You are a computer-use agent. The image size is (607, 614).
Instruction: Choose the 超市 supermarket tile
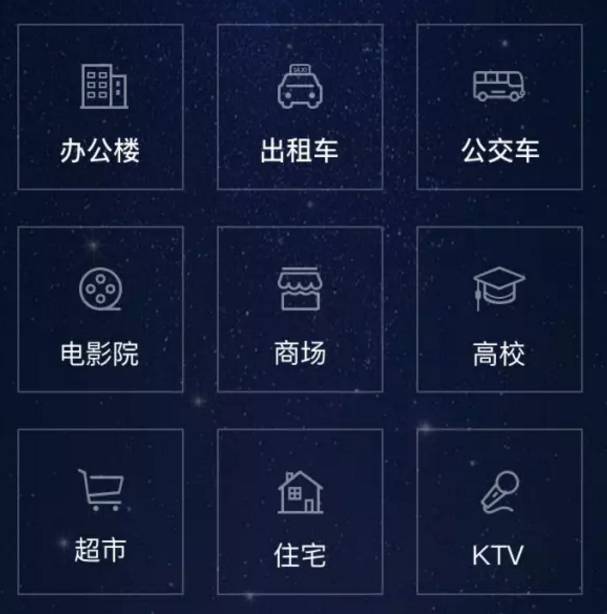tap(100, 512)
